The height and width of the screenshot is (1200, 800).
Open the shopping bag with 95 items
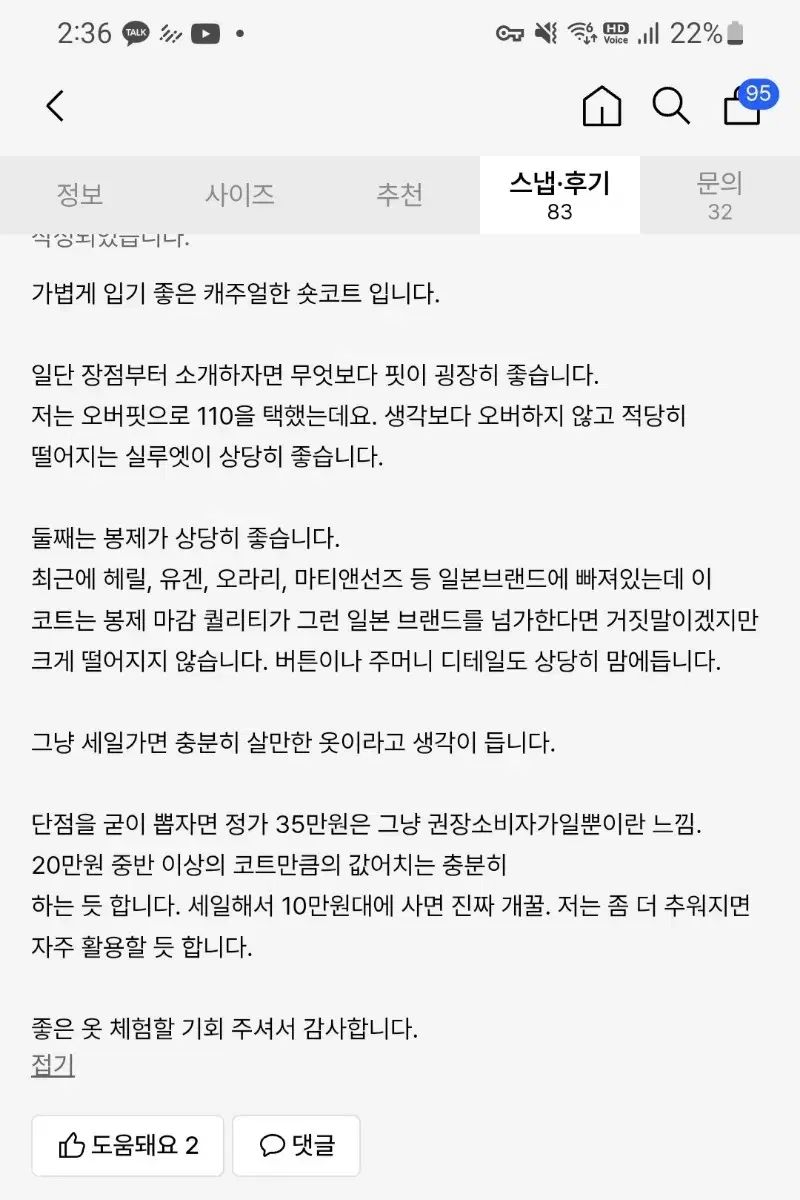pyautogui.click(x=743, y=106)
